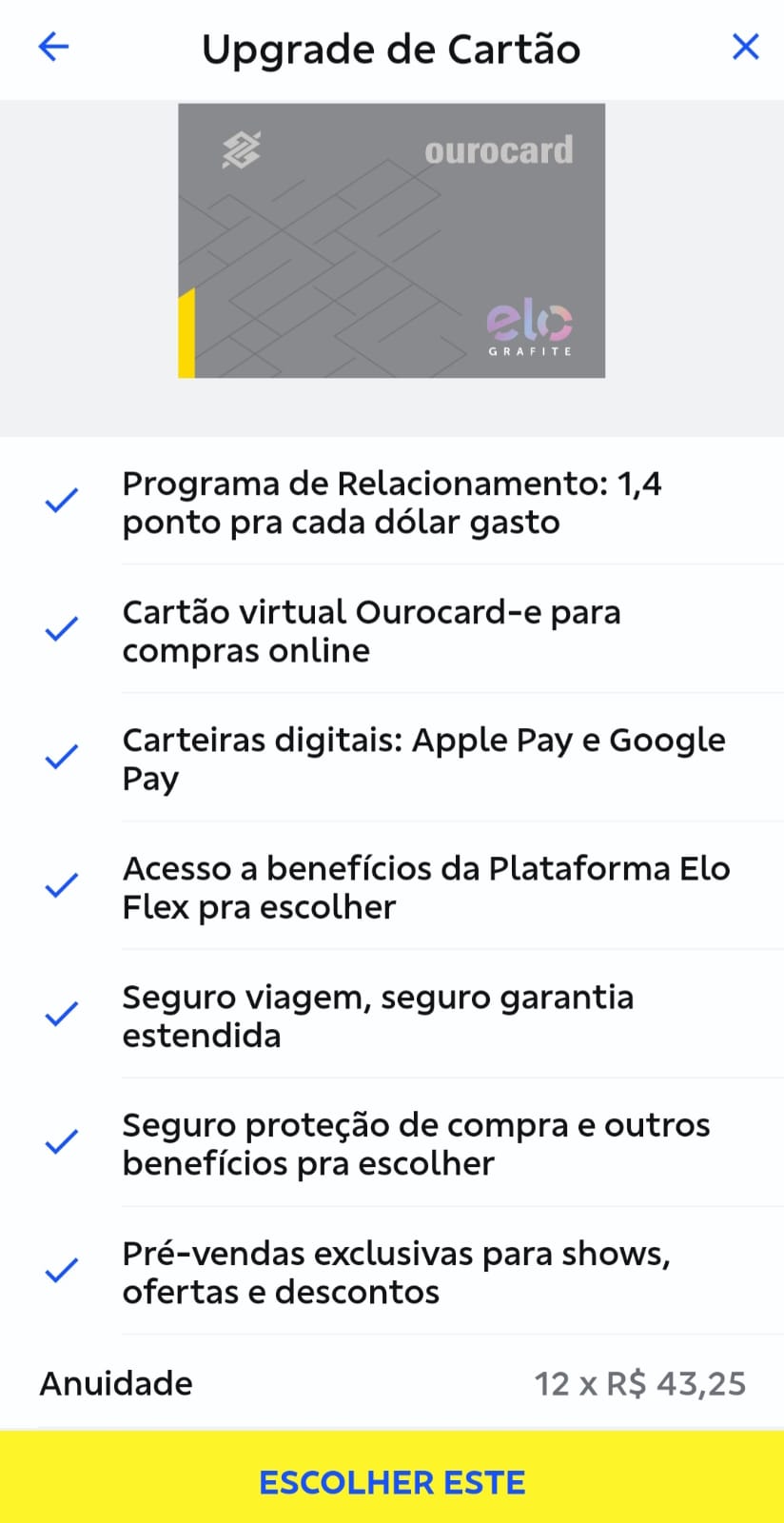
Task: Go back using the left arrow
Action: pyautogui.click(x=54, y=47)
